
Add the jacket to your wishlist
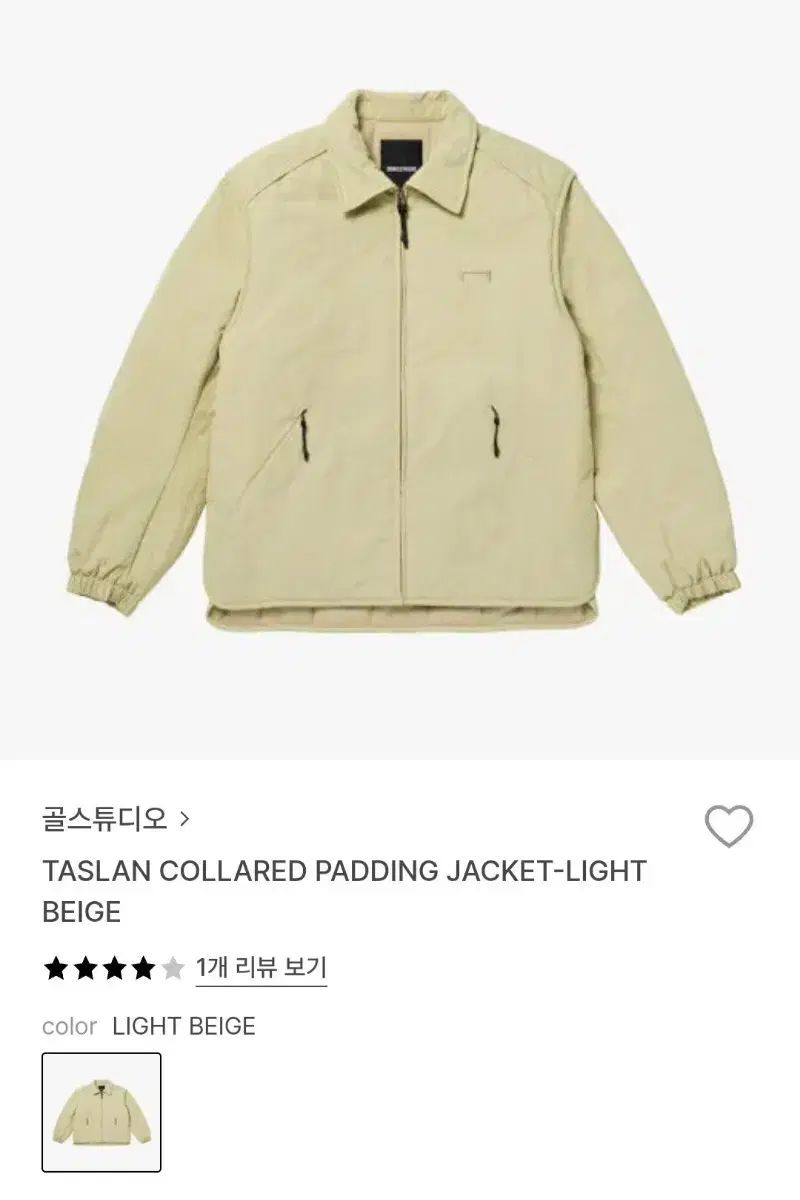pos(728,826)
